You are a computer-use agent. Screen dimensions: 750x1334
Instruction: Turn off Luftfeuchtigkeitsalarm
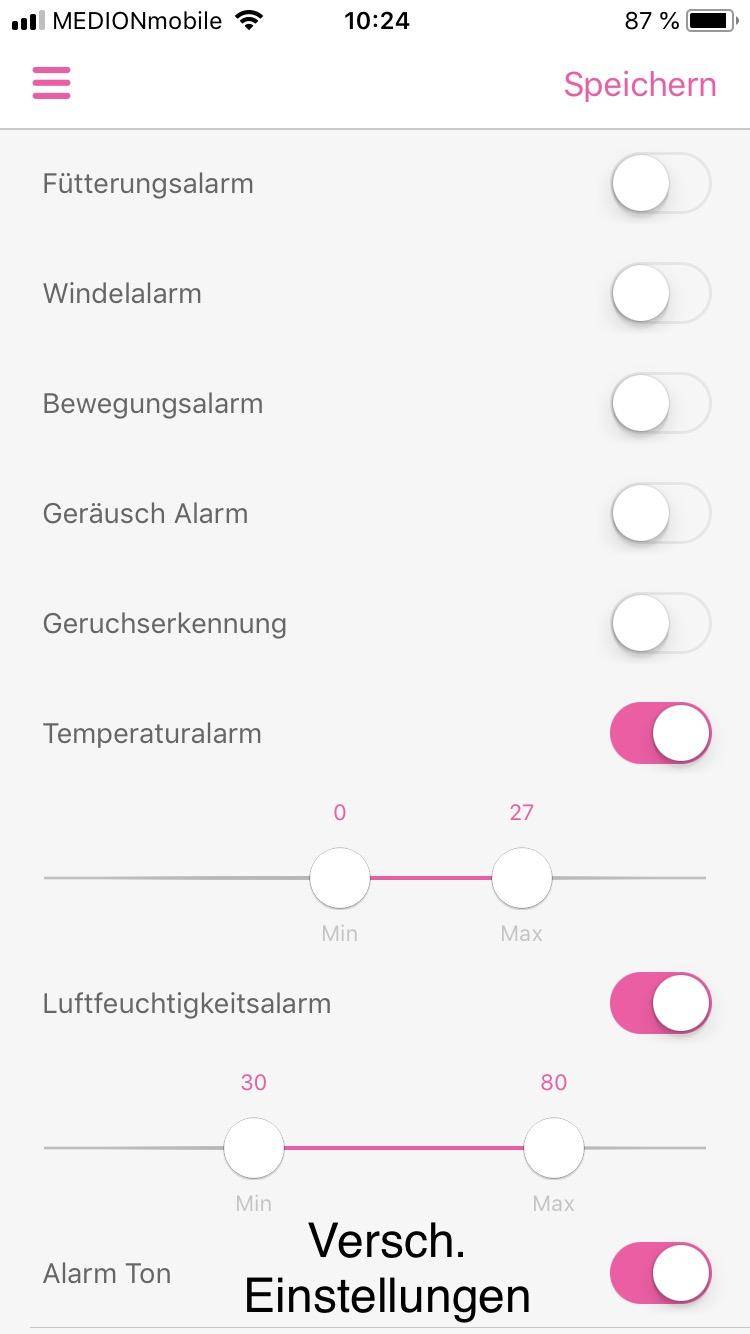(660, 1004)
